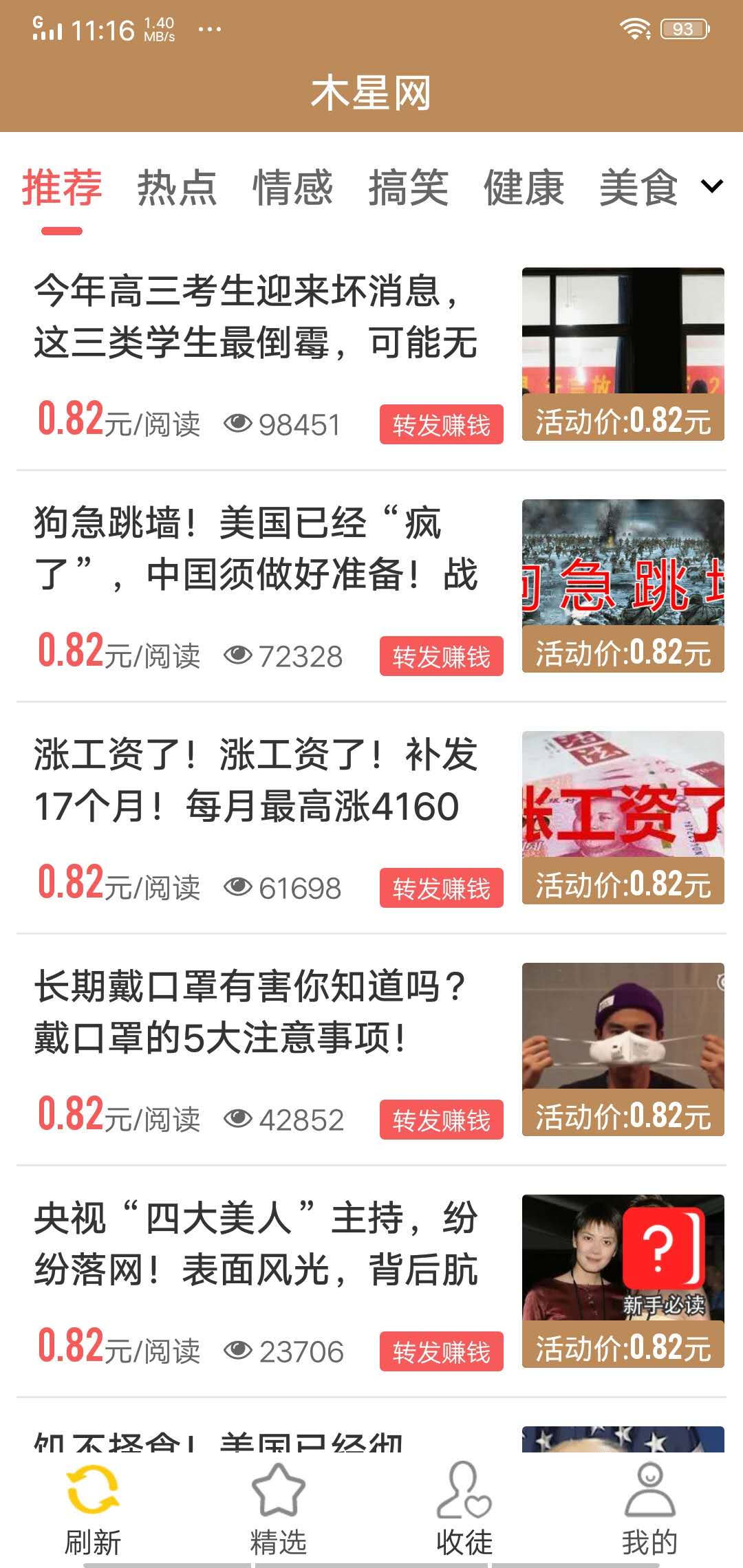Click the eye icon beside 72328 views
Image resolution: width=743 pixels, height=1568 pixels.
click(237, 656)
